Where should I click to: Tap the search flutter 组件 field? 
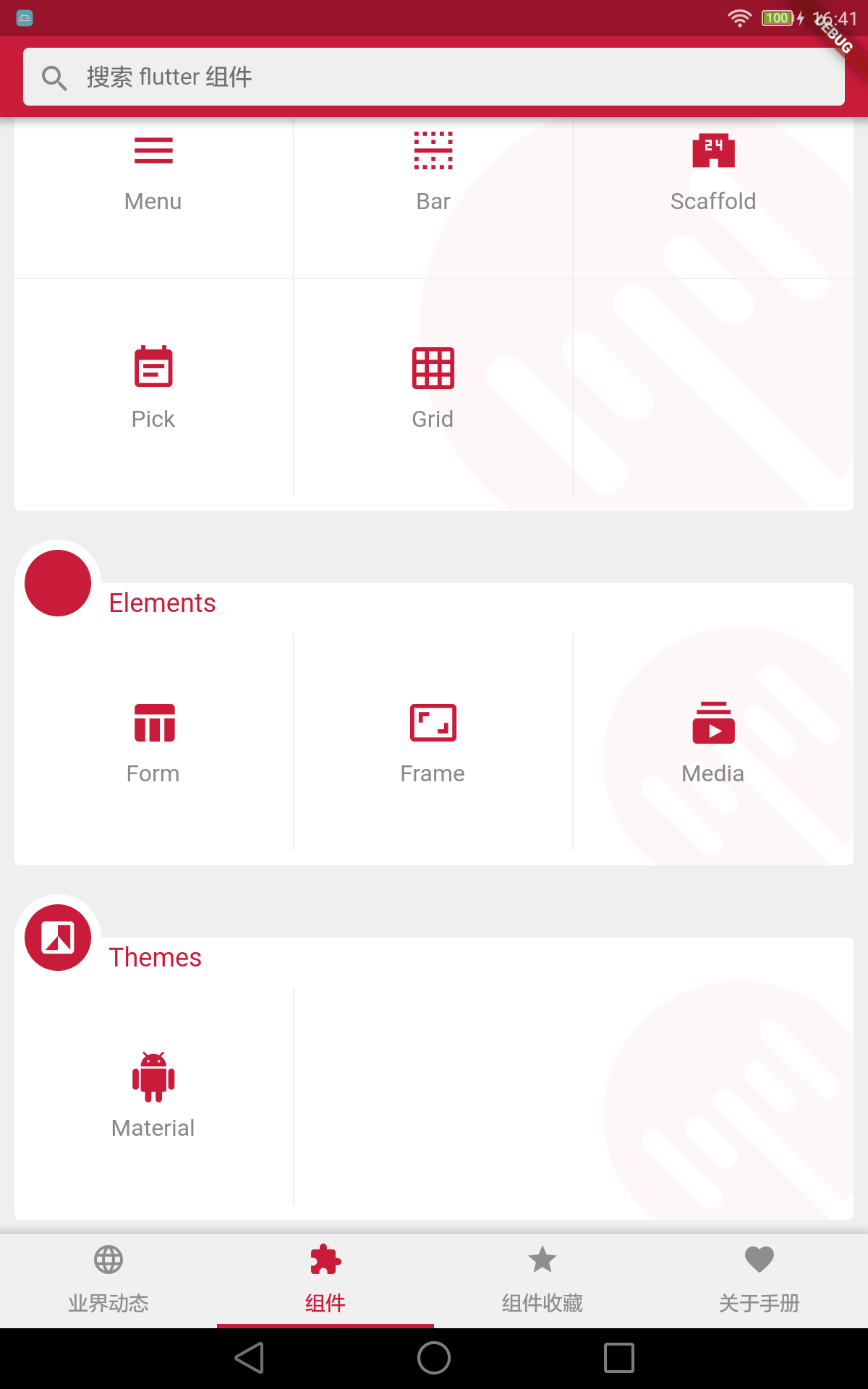point(434,77)
